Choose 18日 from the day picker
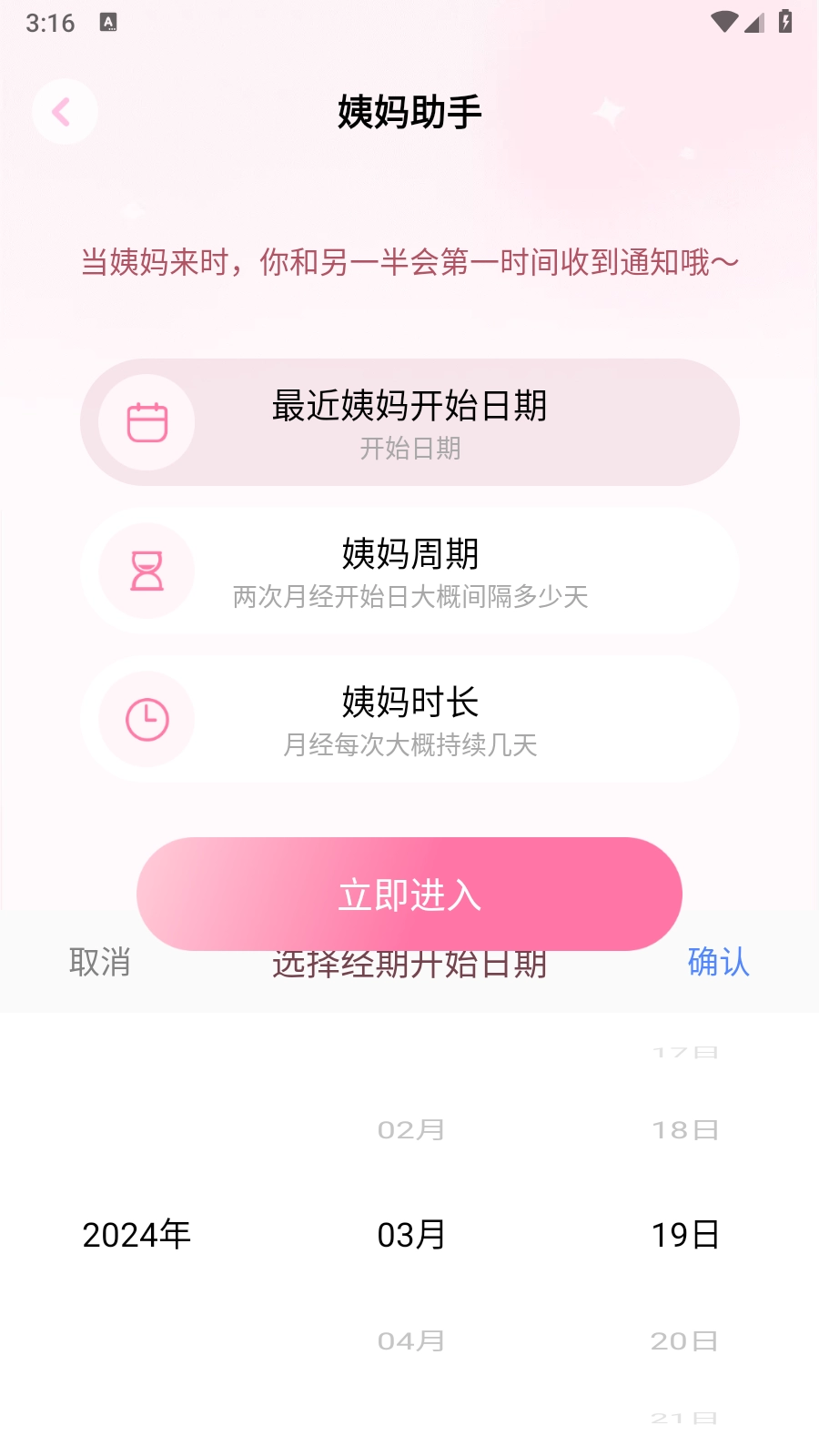The width and height of the screenshot is (819, 1456). click(684, 1129)
